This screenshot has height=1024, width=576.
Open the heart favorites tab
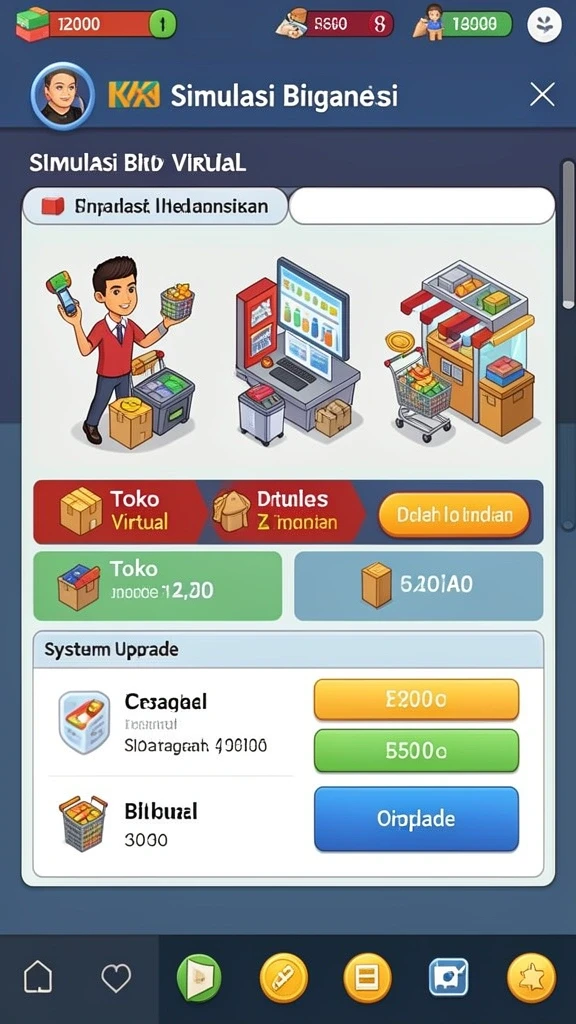tap(116, 978)
